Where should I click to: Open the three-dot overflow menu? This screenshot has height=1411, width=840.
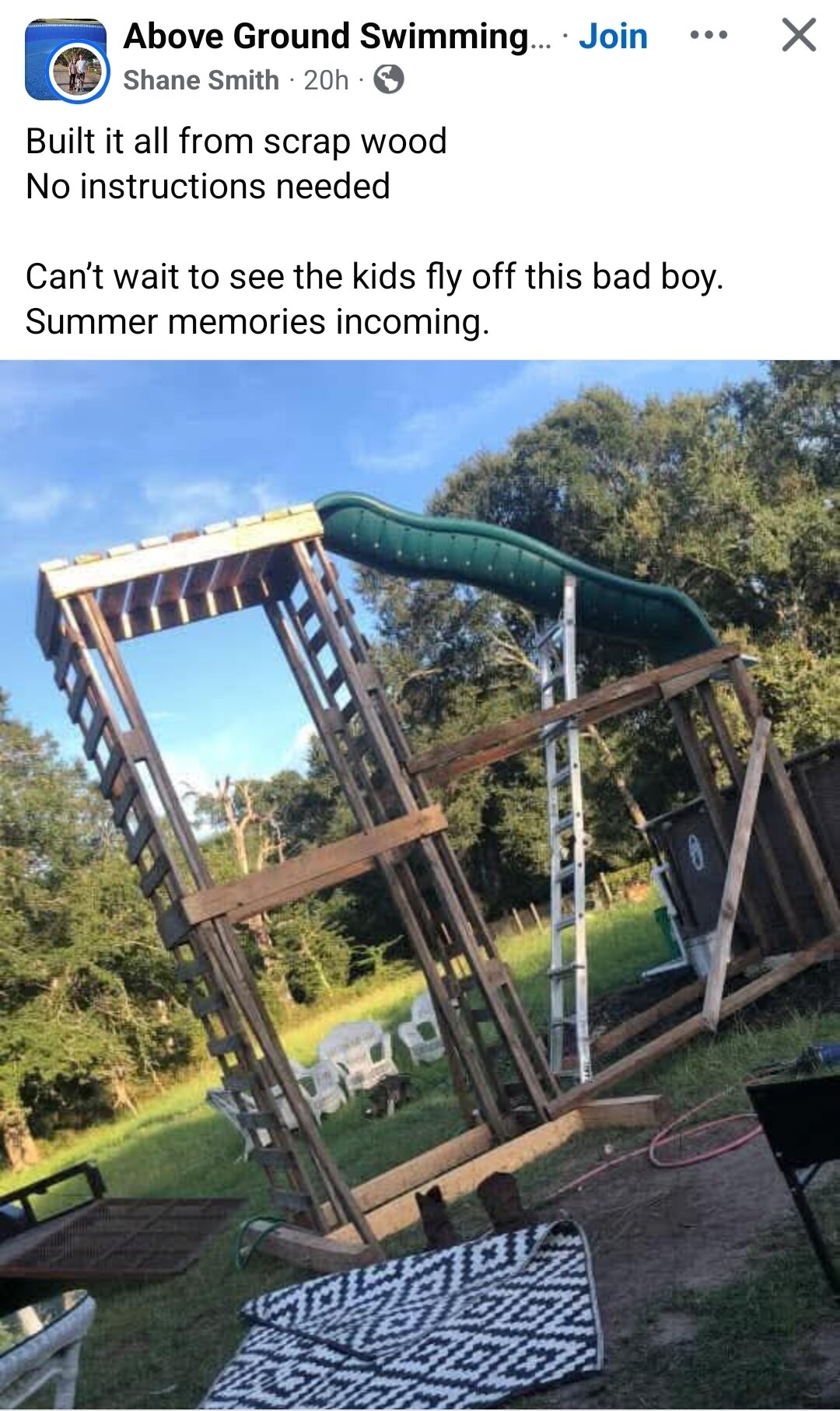tap(709, 35)
